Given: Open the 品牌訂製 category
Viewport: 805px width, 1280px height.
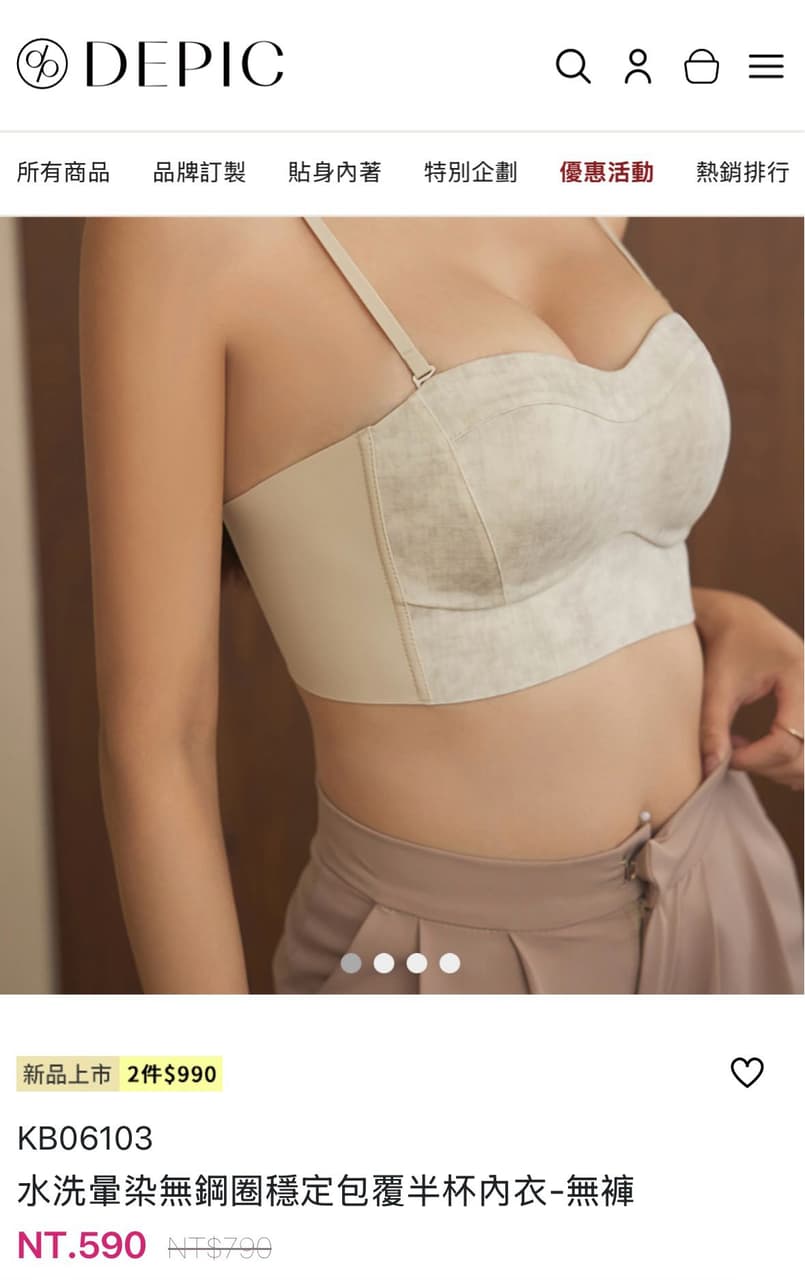Looking at the screenshot, I should pyautogui.click(x=199, y=172).
